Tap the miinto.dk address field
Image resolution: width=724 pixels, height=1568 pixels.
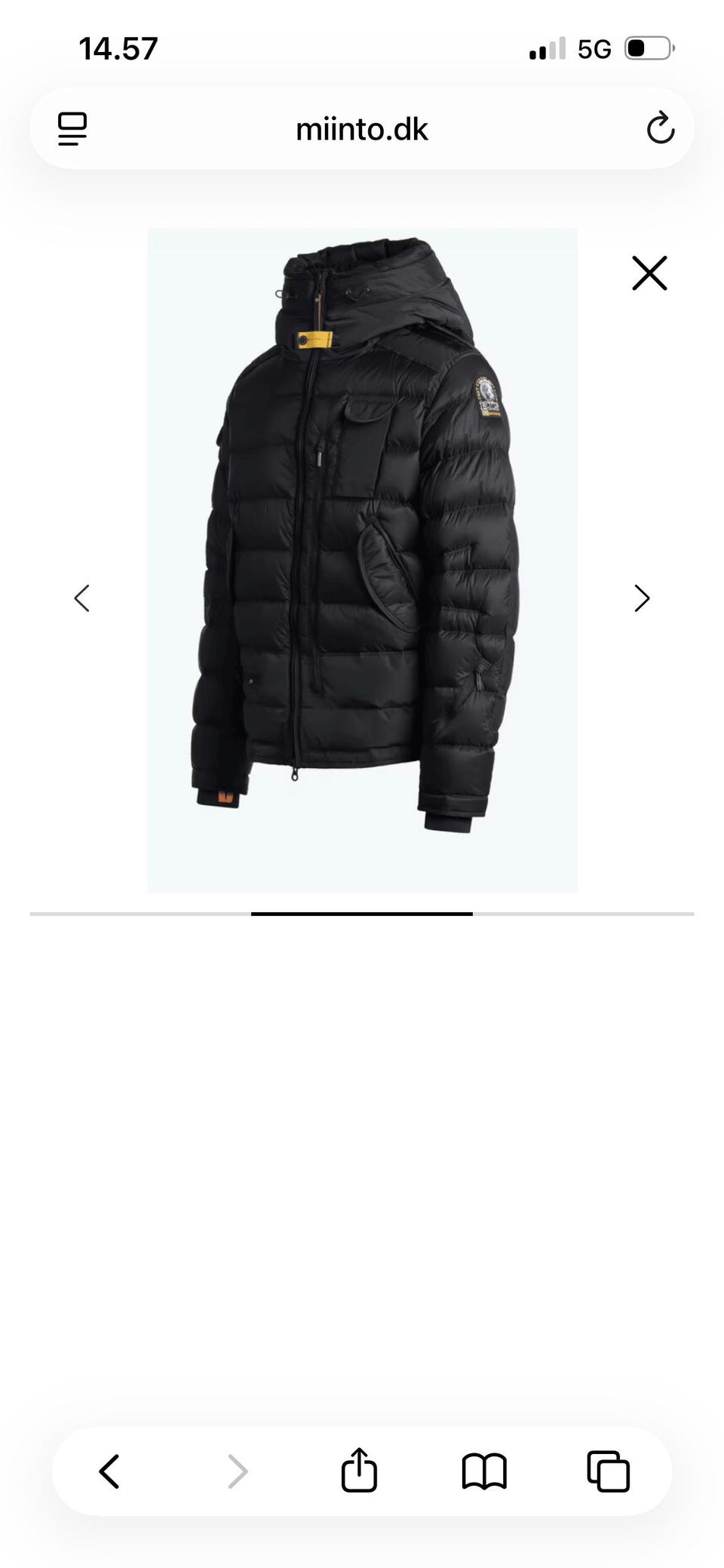[362, 129]
